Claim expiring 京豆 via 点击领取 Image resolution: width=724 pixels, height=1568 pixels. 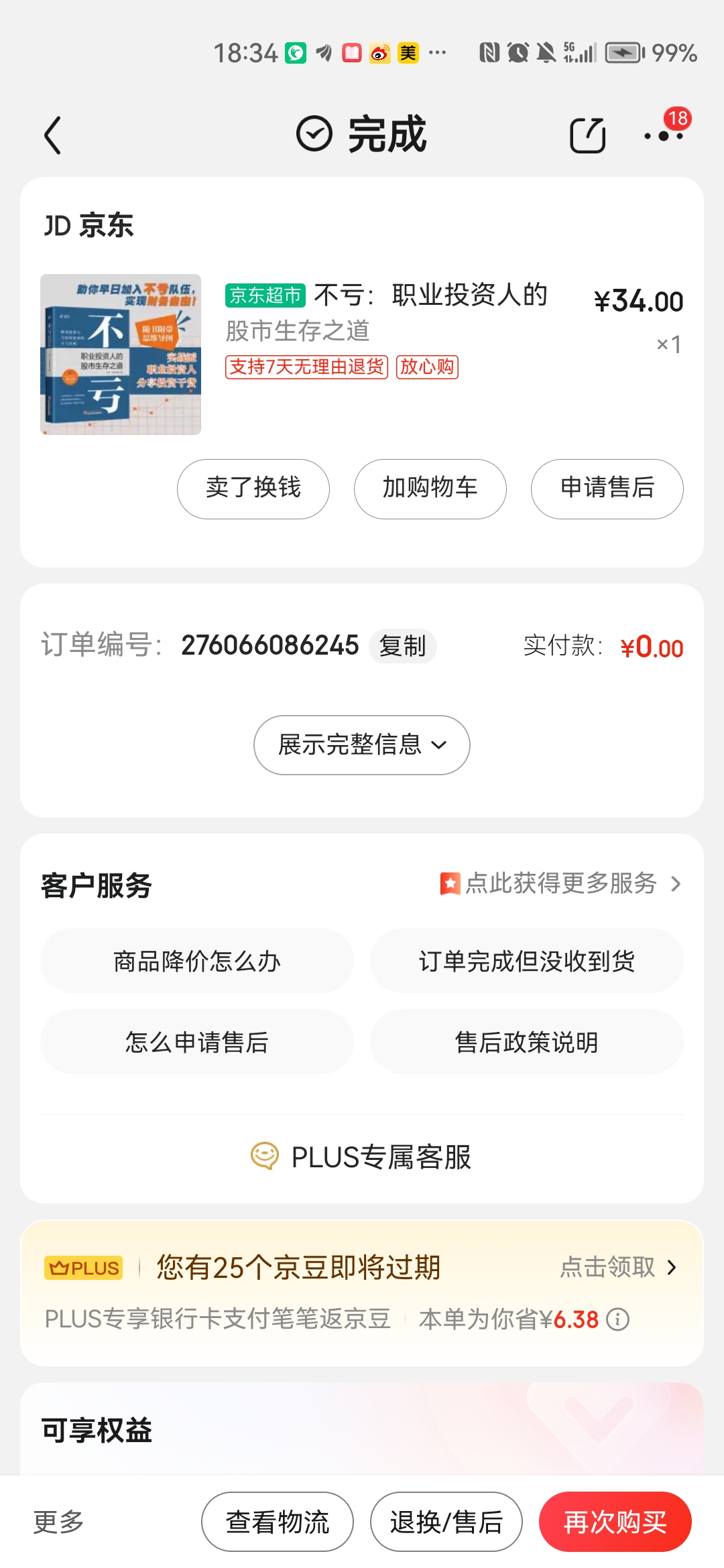click(618, 1267)
